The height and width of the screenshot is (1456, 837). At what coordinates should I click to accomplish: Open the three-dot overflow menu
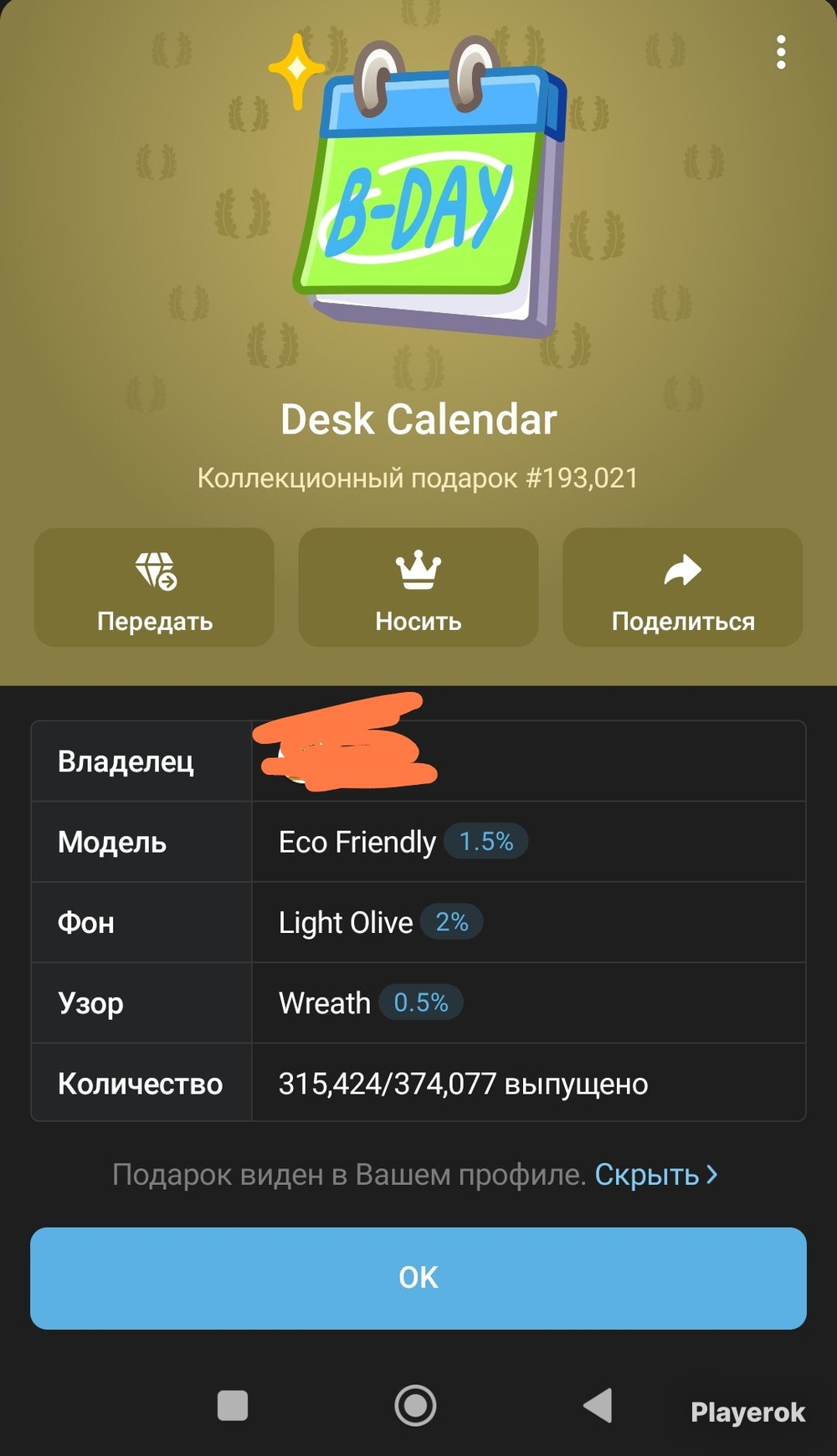(780, 52)
